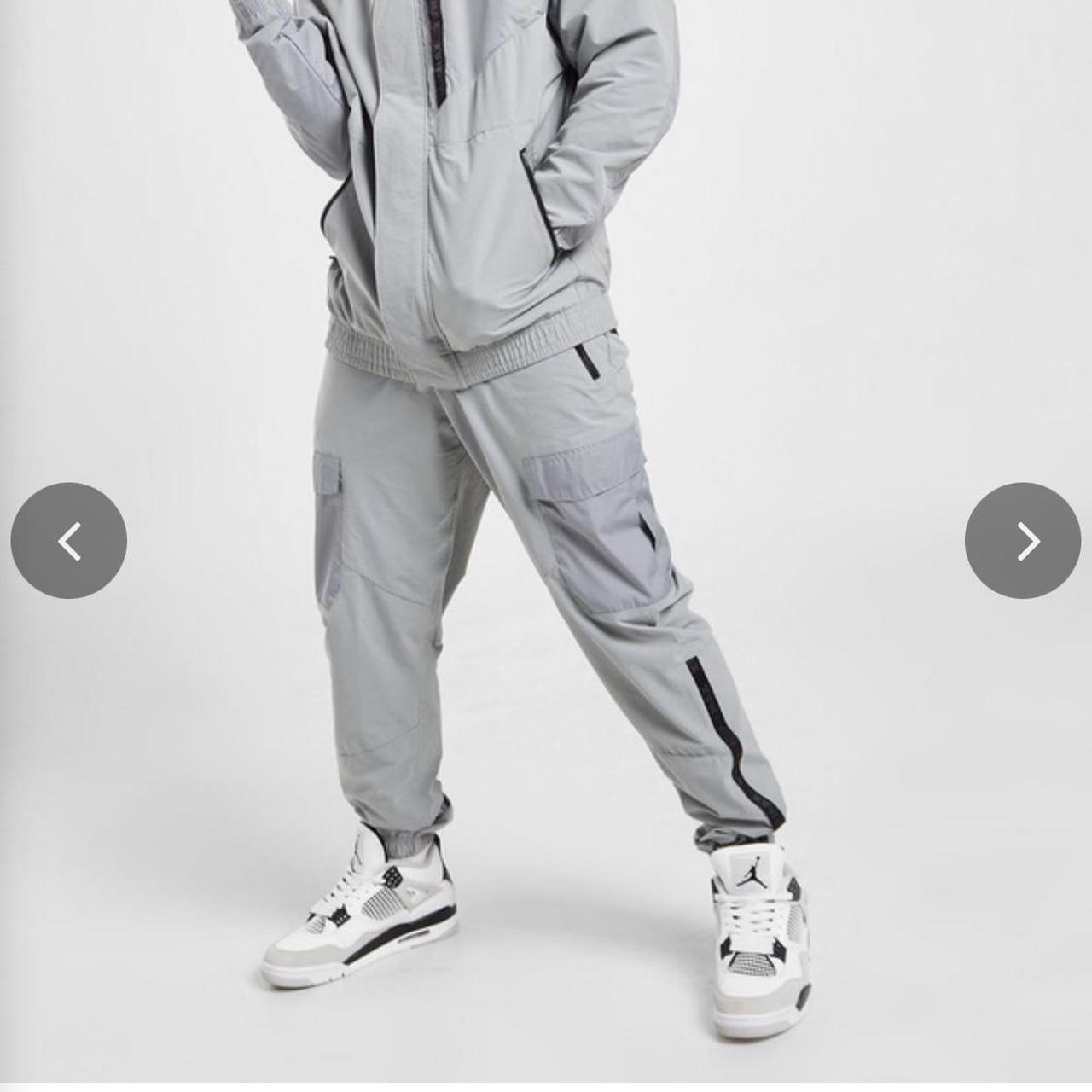Go to the previous product photo
The image size is (1092, 1092).
click(x=69, y=541)
